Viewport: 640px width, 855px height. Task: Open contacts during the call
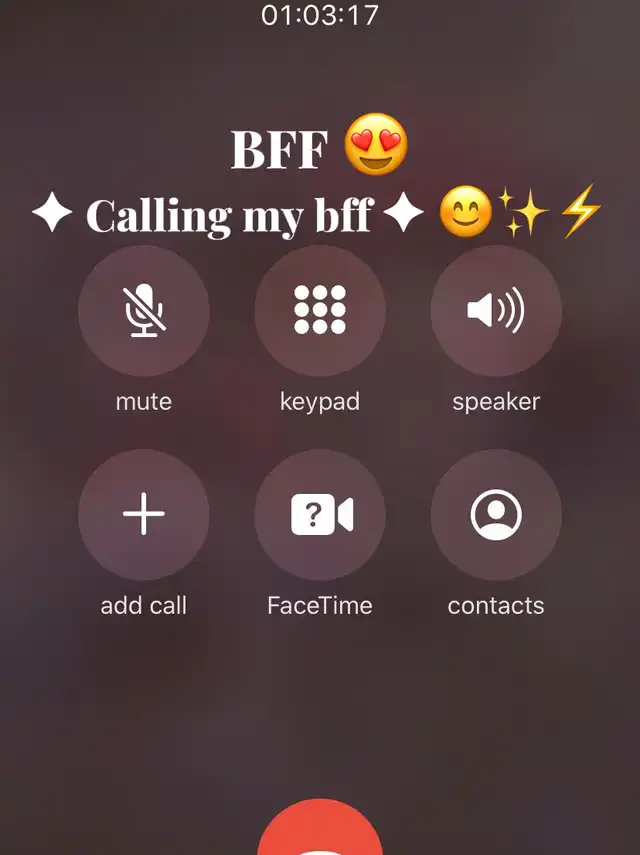point(496,515)
